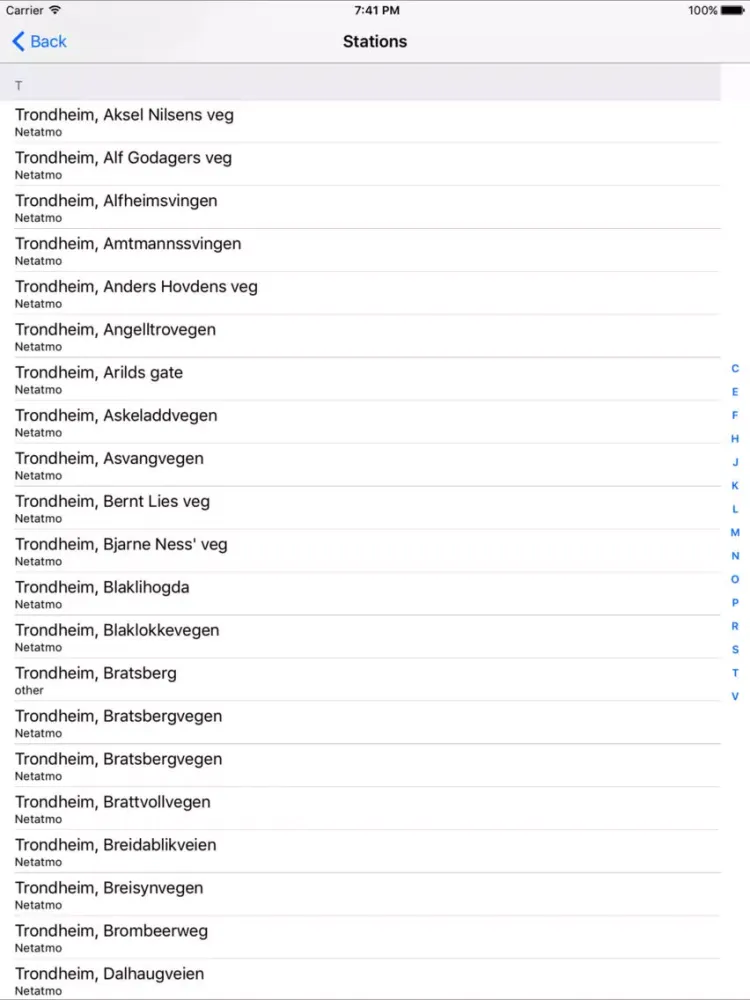This screenshot has width=750, height=1000.
Task: Jump to letter C in the index
Action: click(734, 368)
